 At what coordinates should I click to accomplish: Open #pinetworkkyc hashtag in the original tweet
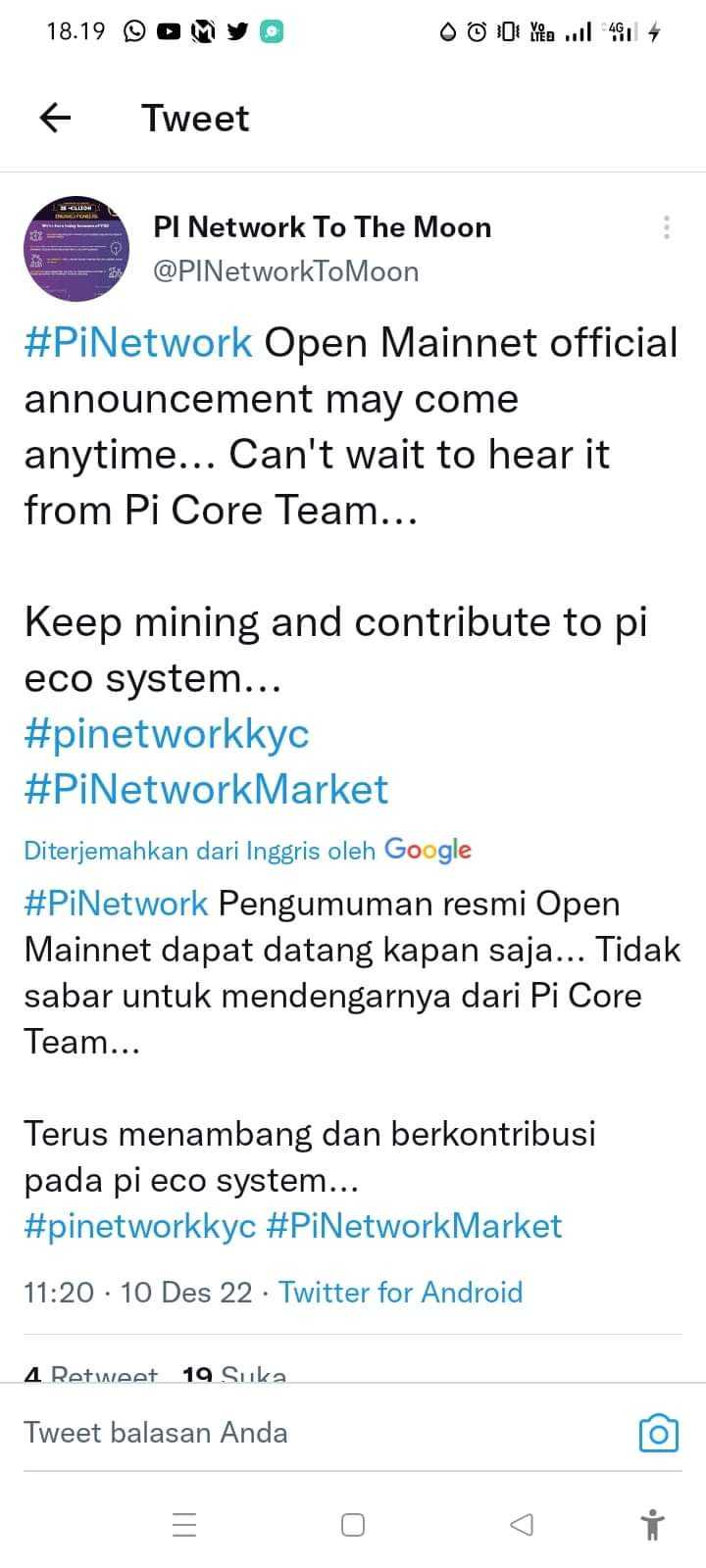click(167, 733)
